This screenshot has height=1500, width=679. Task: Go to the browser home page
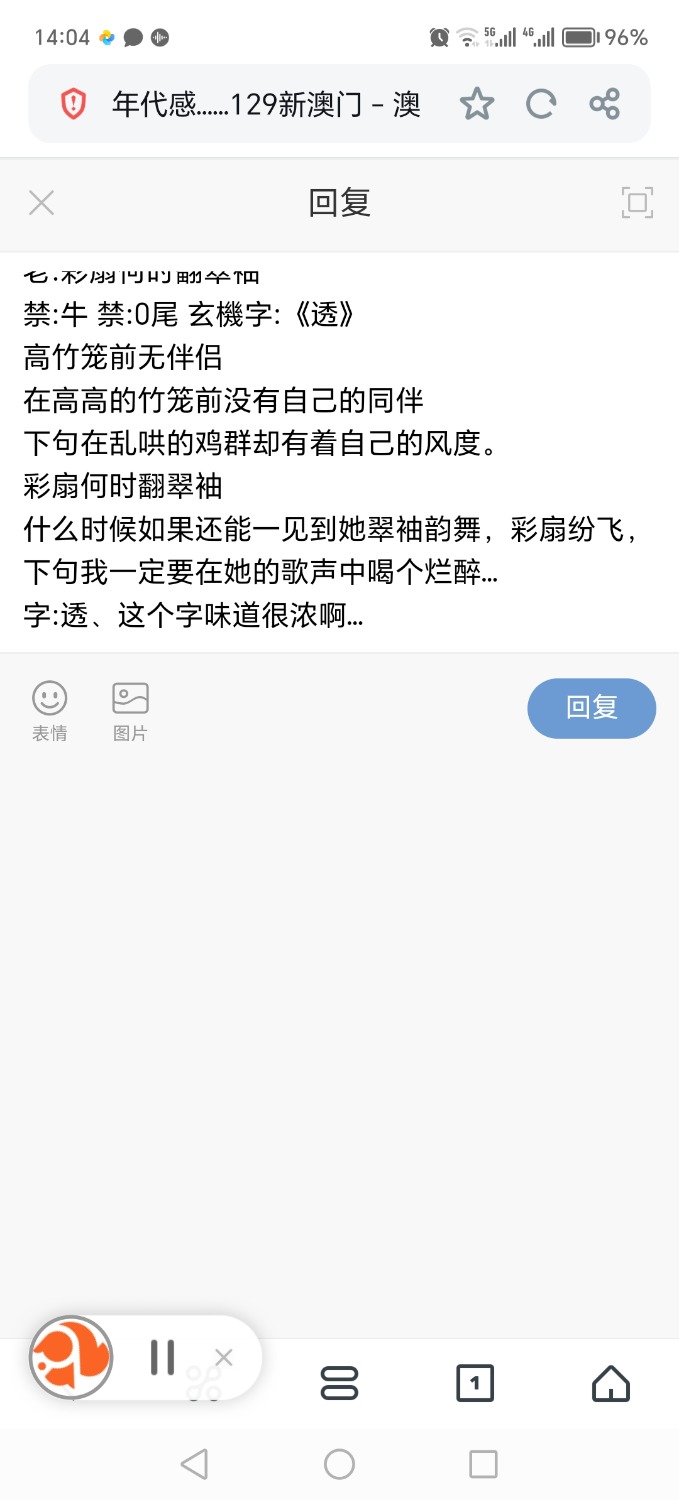[x=611, y=1384]
